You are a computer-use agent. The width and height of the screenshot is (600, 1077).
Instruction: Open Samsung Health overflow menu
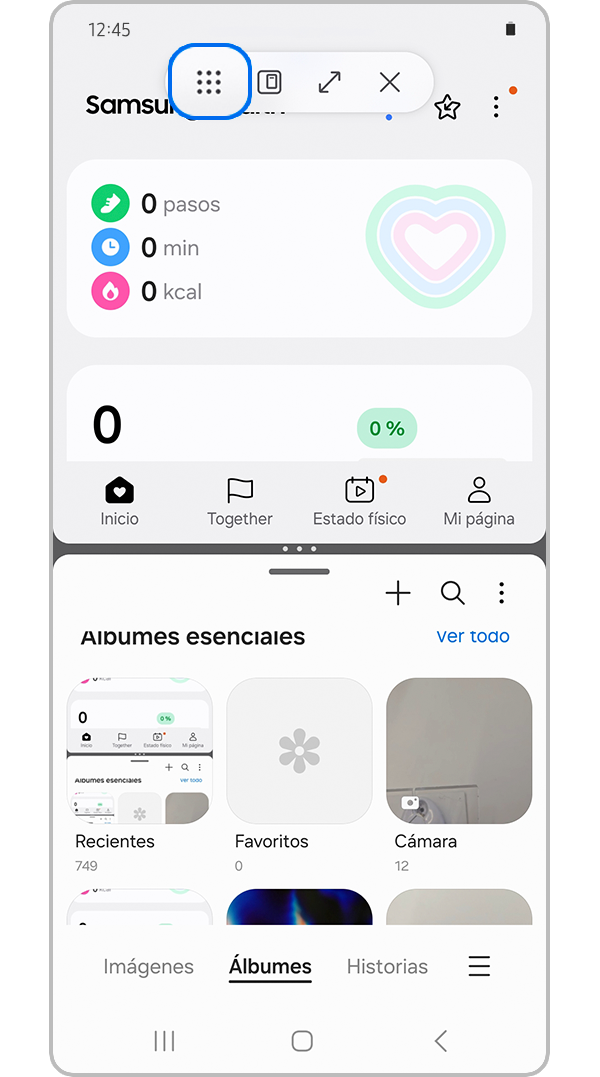tap(496, 108)
